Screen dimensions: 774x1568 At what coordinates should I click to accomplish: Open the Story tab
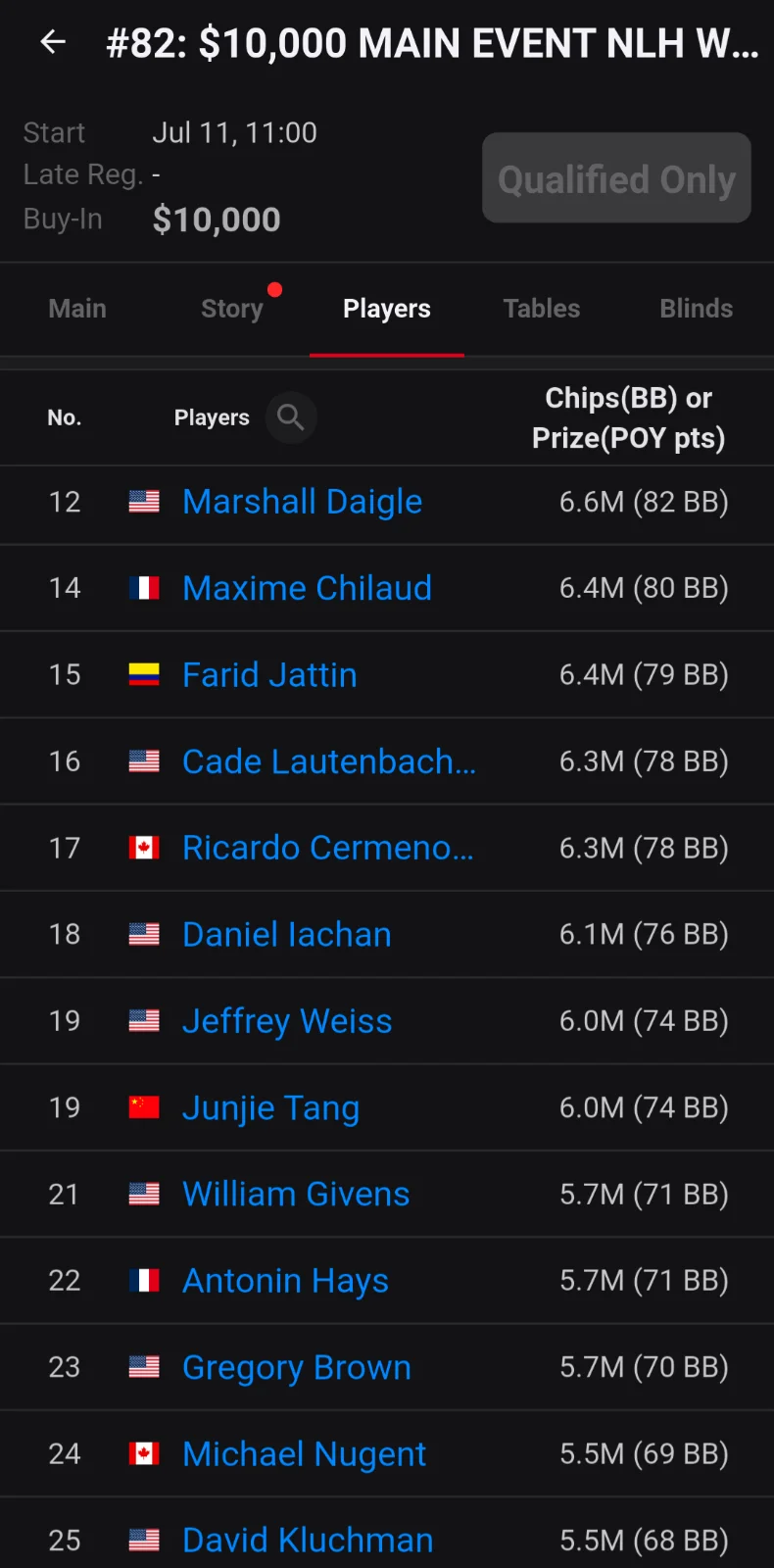coord(232,309)
